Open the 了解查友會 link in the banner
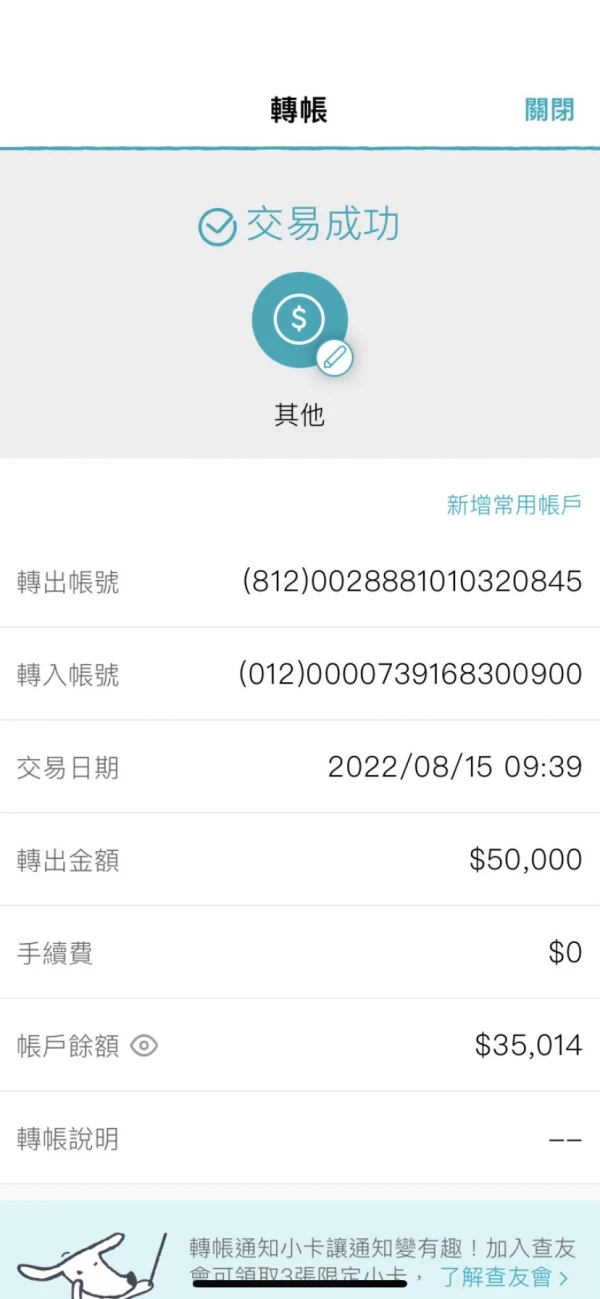The width and height of the screenshot is (600, 1299). tap(505, 1276)
